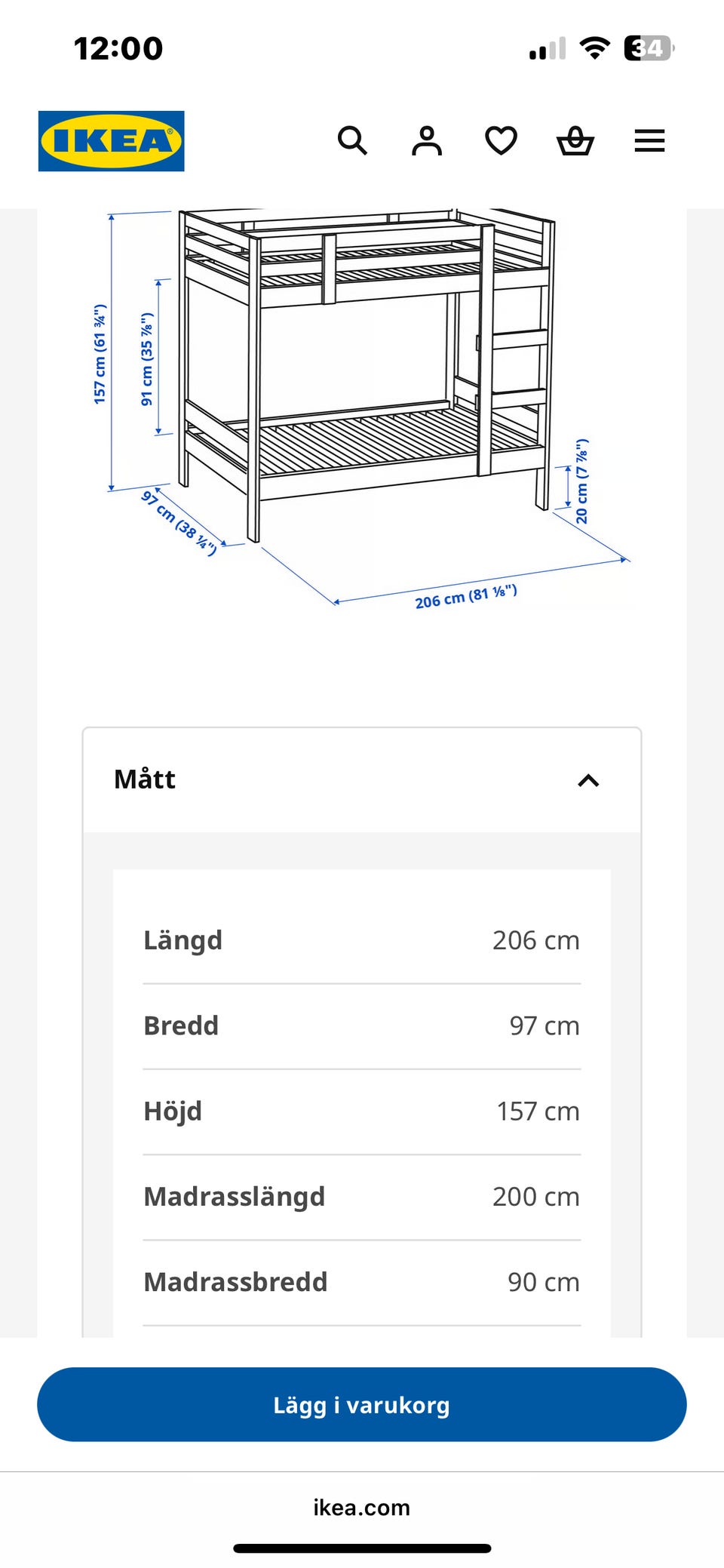The image size is (724, 1568).
Task: Tap the ikea.com address bar
Action: pos(362,1507)
